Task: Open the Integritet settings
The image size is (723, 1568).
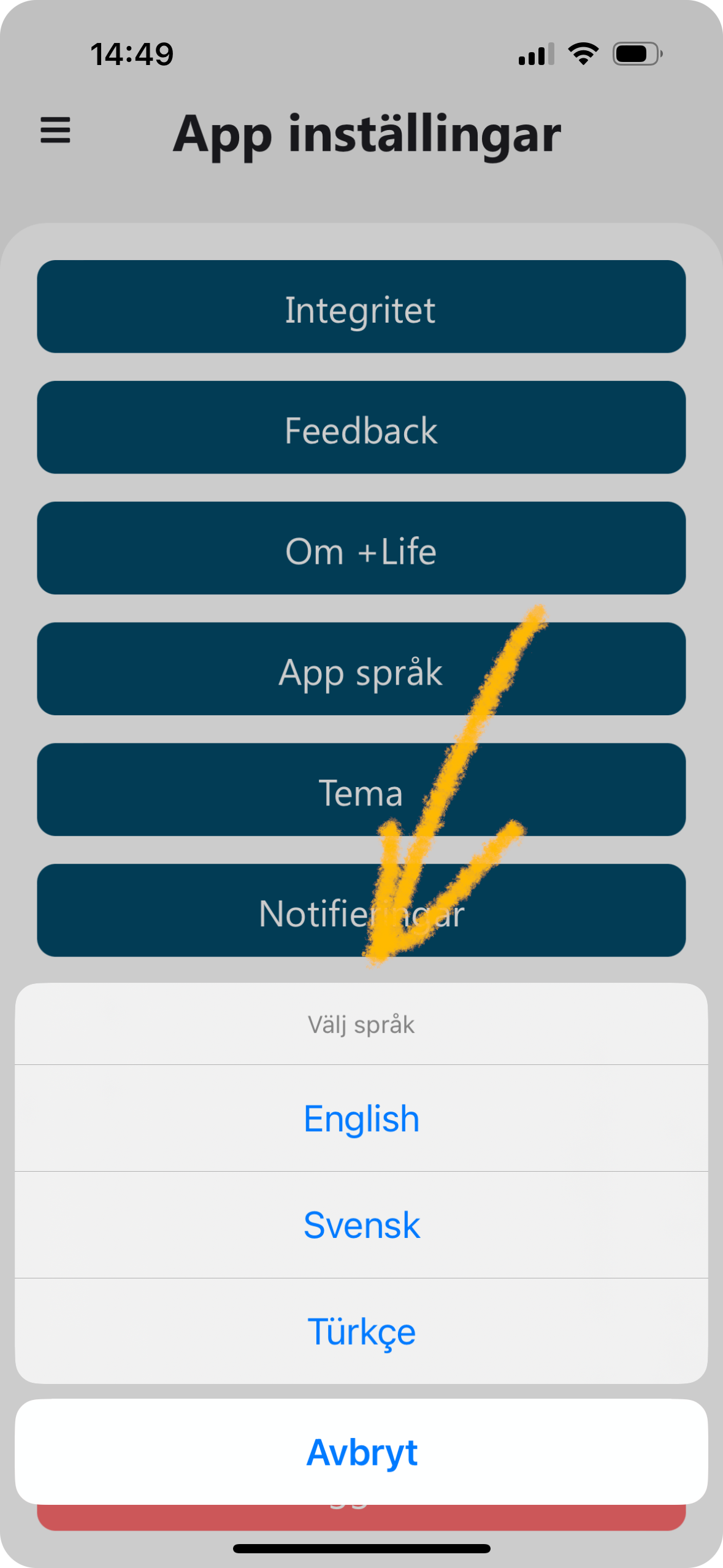Action: tap(361, 307)
